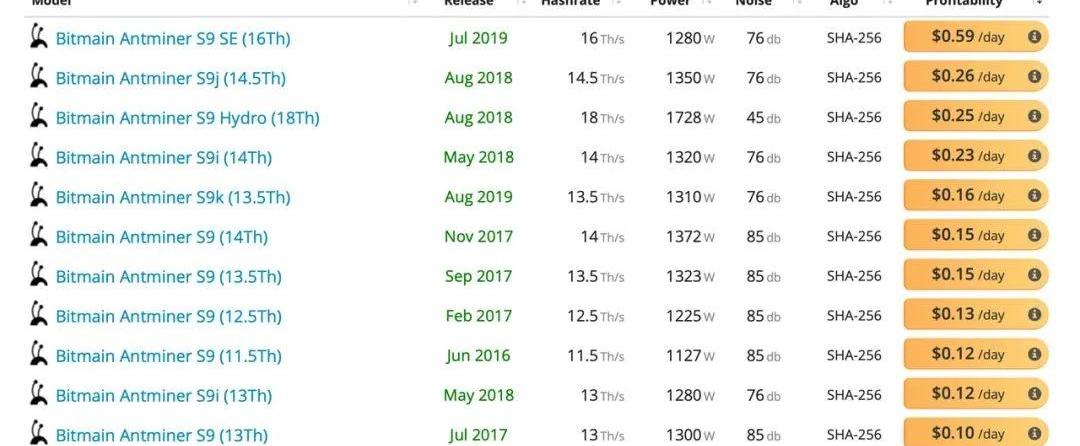Open Bitmain Antminer S9i (13Th) link
This screenshot has height=446, width=1080.
163,395
